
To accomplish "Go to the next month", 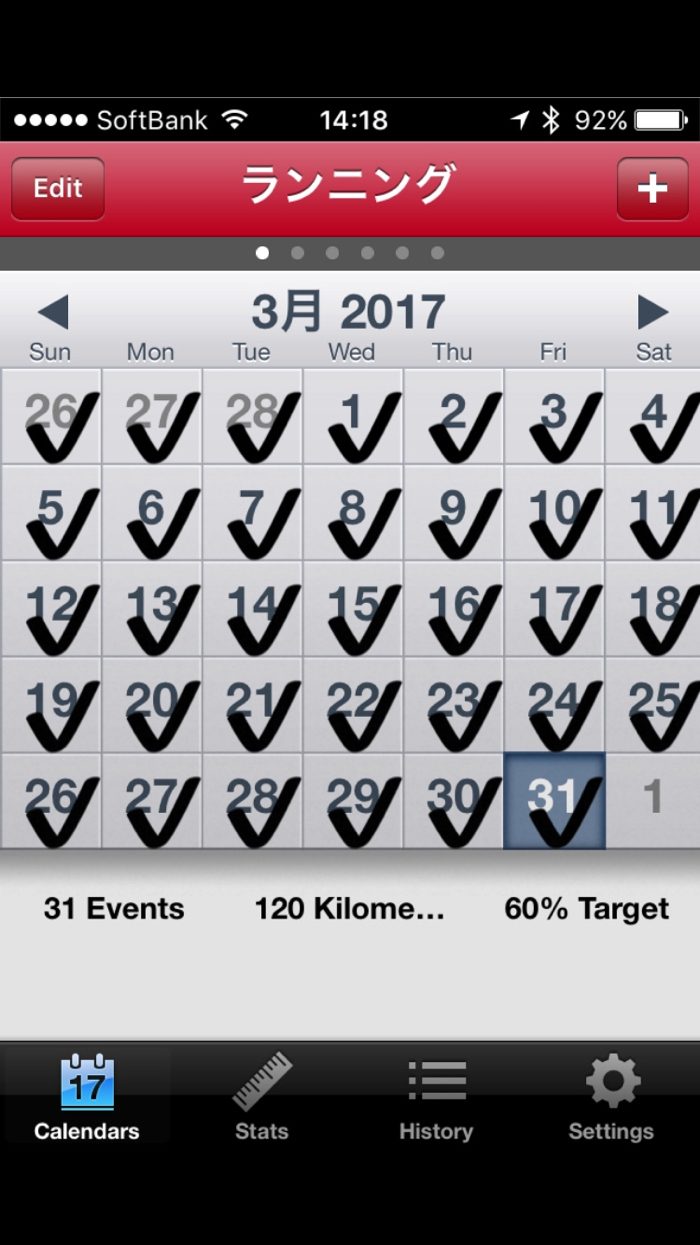I will coord(652,313).
